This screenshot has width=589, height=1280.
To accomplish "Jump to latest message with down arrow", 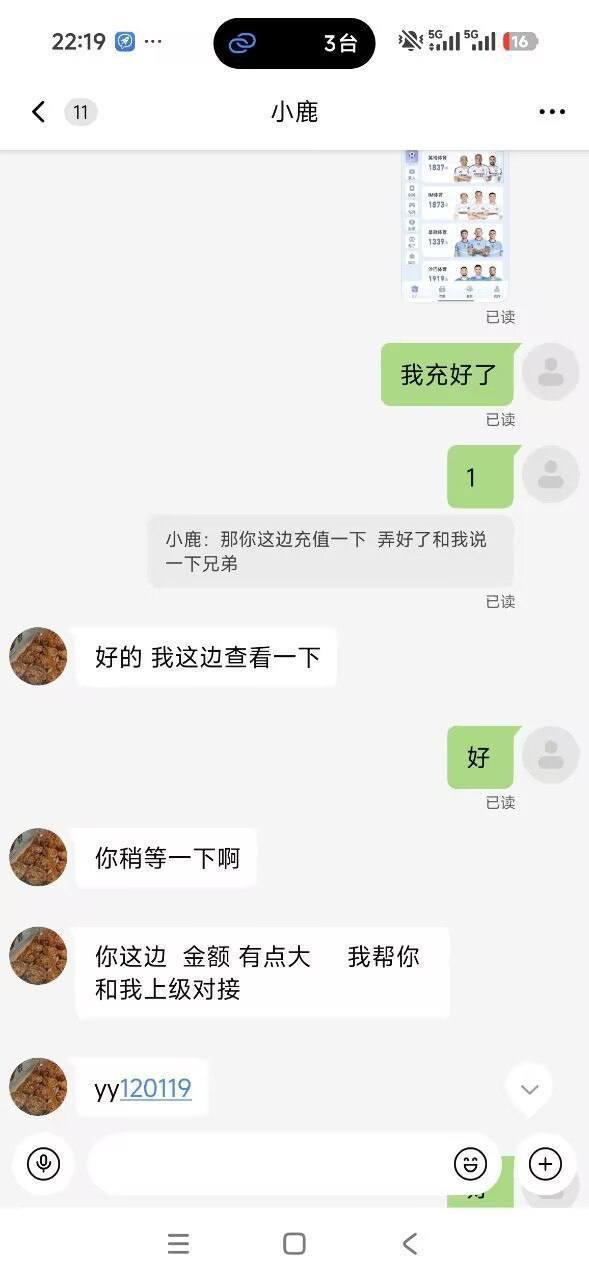I will pos(530,1089).
